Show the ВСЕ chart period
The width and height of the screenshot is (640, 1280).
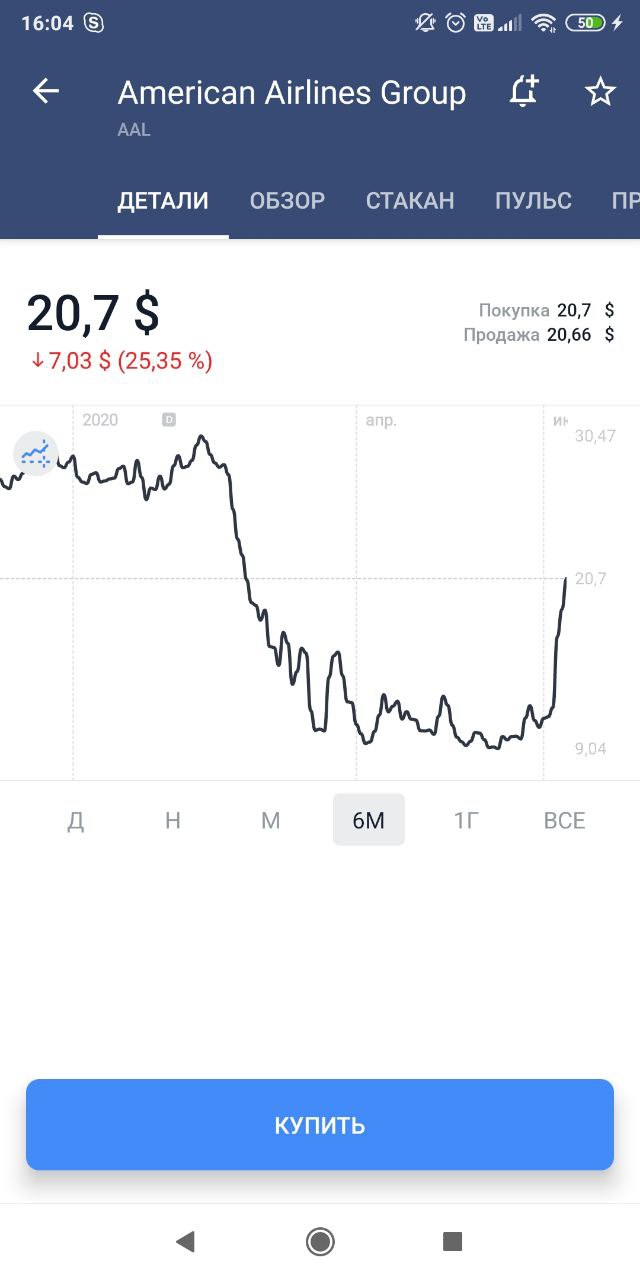tap(565, 821)
